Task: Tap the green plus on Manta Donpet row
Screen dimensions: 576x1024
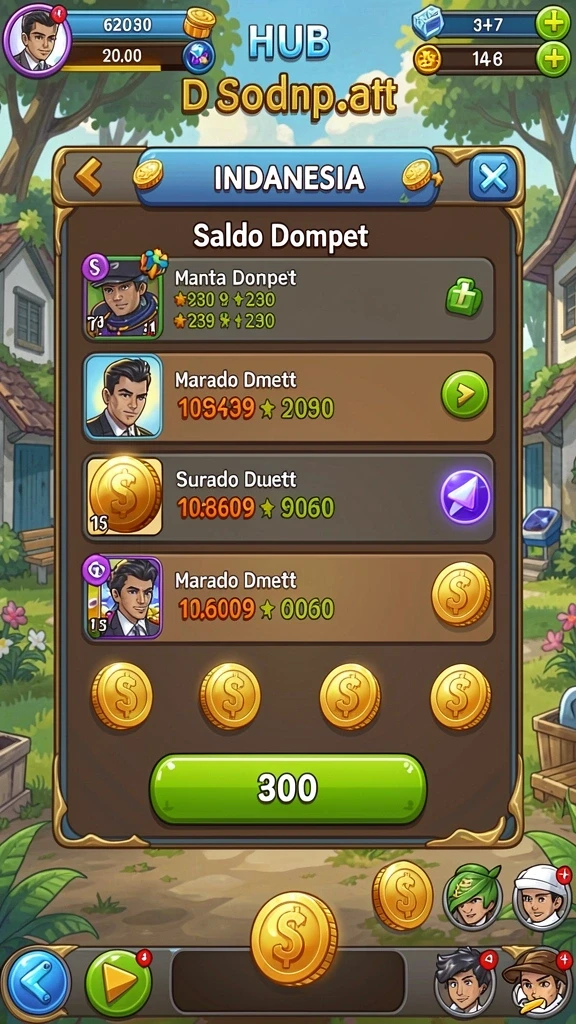Action: [464, 297]
